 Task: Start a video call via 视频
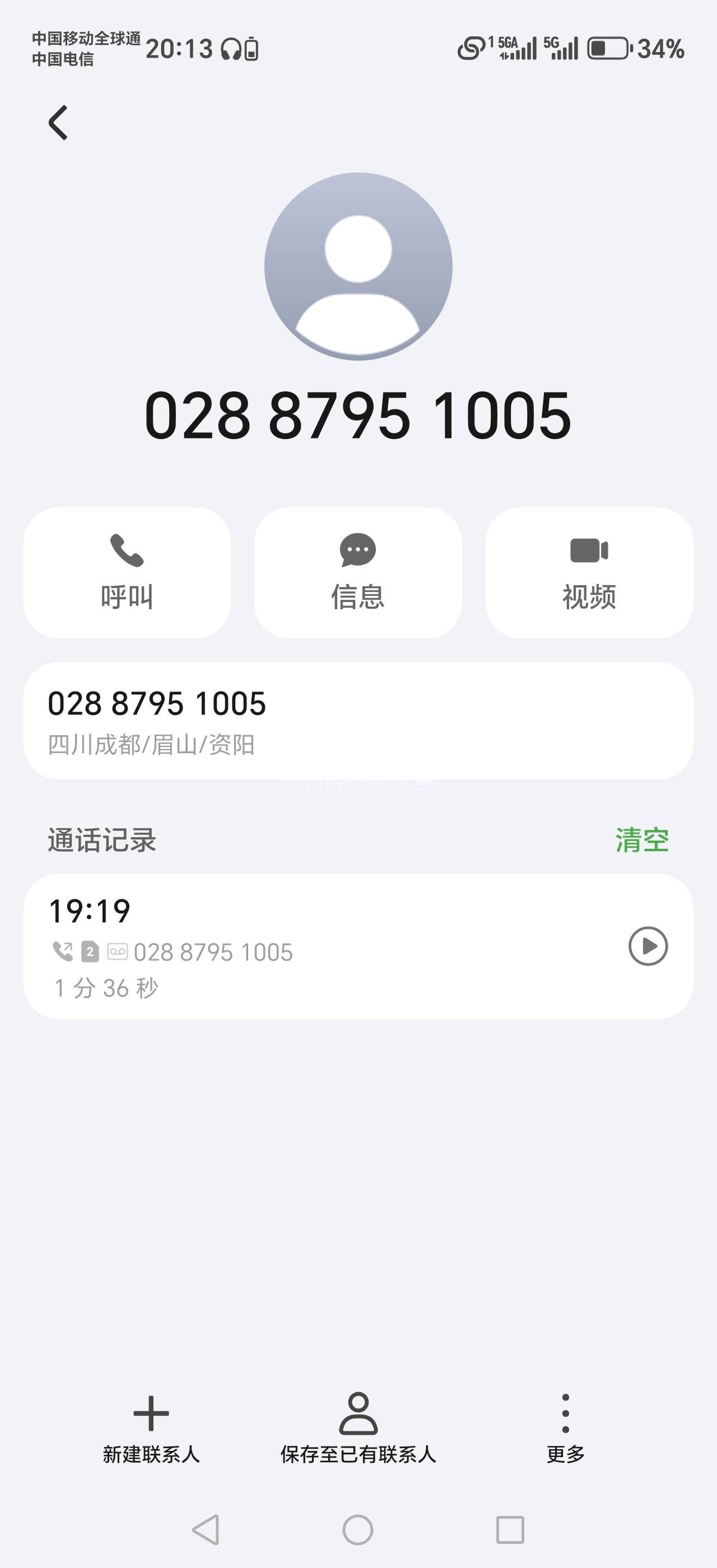coord(589,573)
